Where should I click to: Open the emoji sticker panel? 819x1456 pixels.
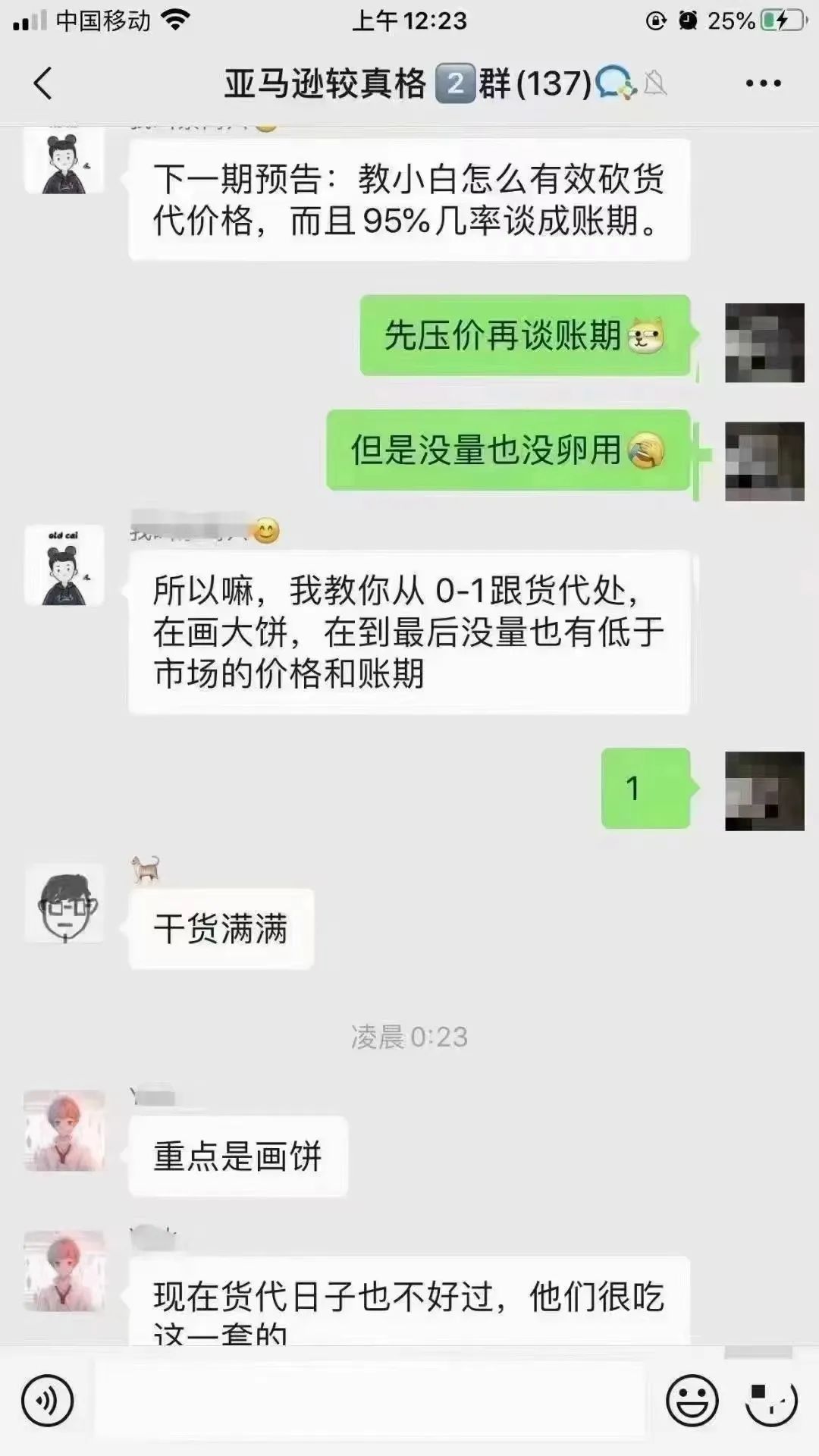pyautogui.click(x=692, y=1401)
